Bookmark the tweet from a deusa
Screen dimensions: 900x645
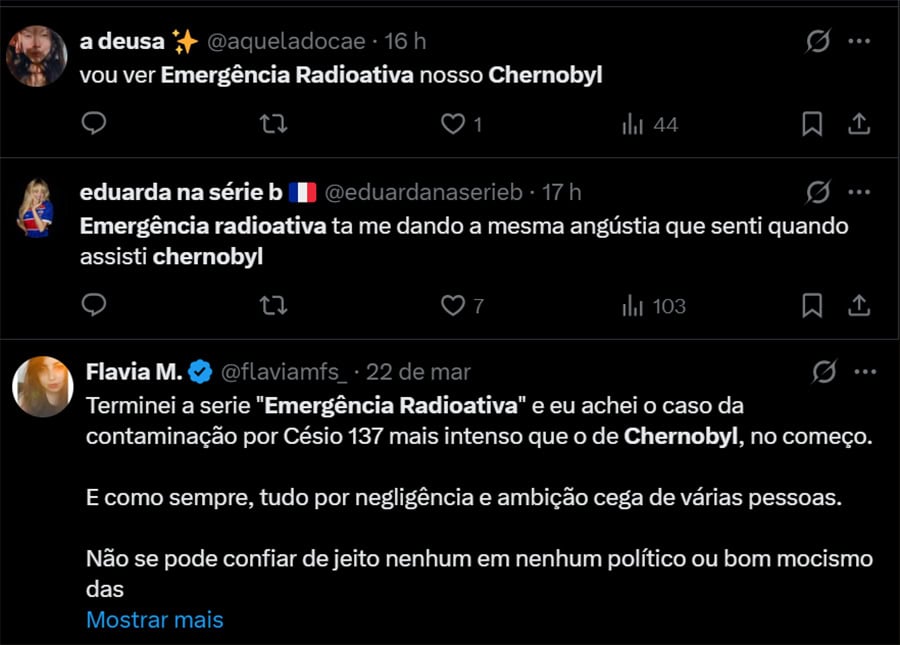tap(812, 124)
